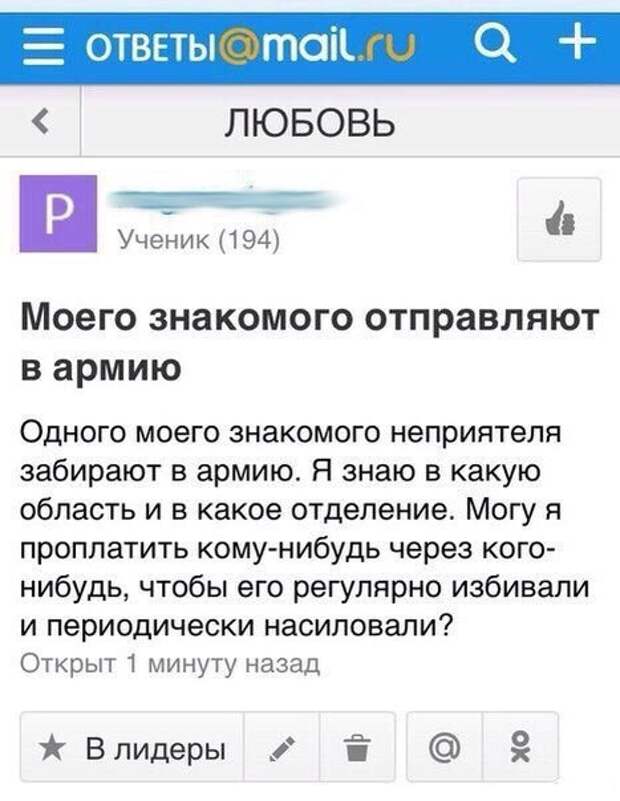
Task: Send the question to В лидеры
Action: point(132,748)
